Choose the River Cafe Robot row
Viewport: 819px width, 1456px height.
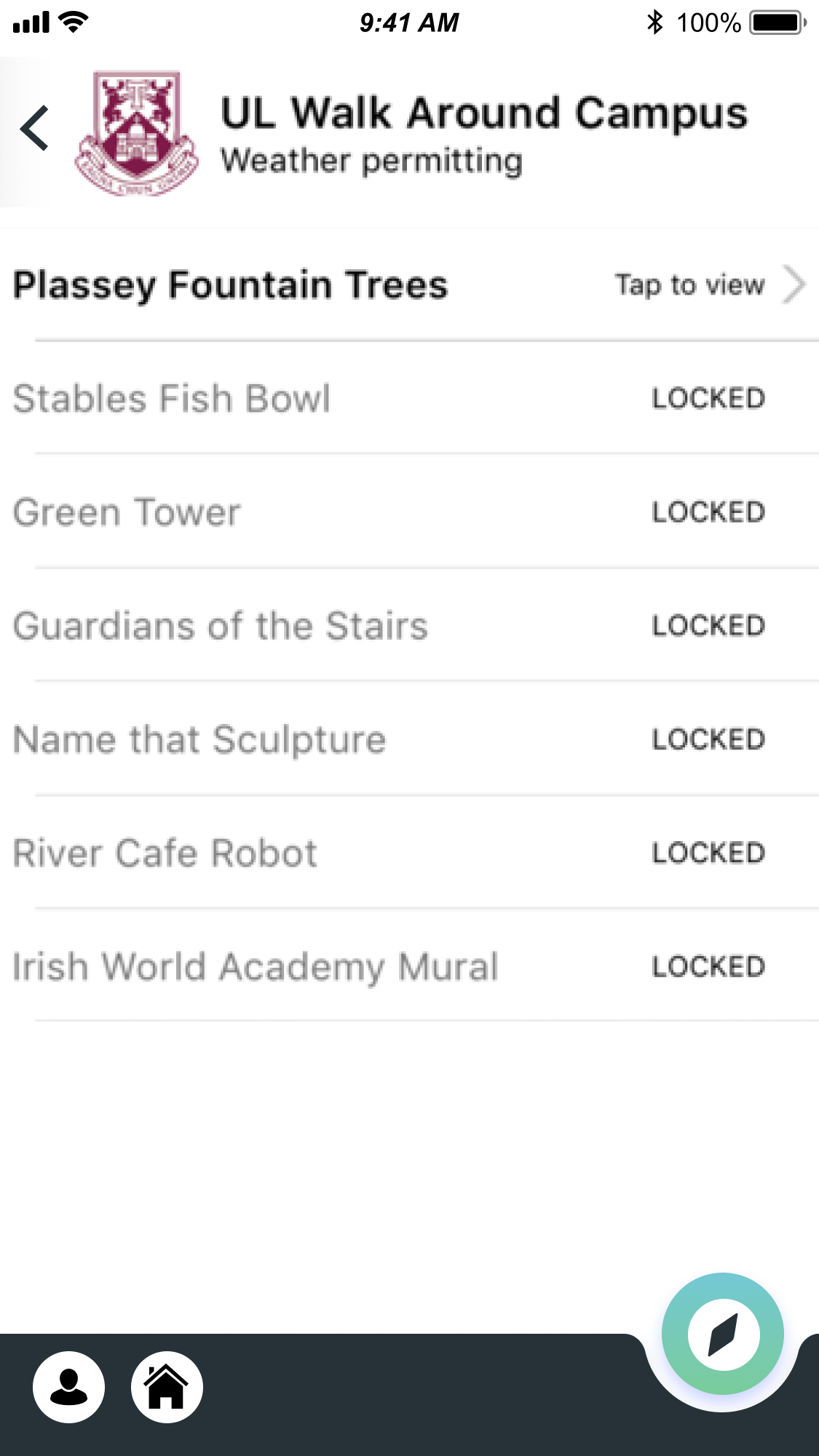pos(409,853)
